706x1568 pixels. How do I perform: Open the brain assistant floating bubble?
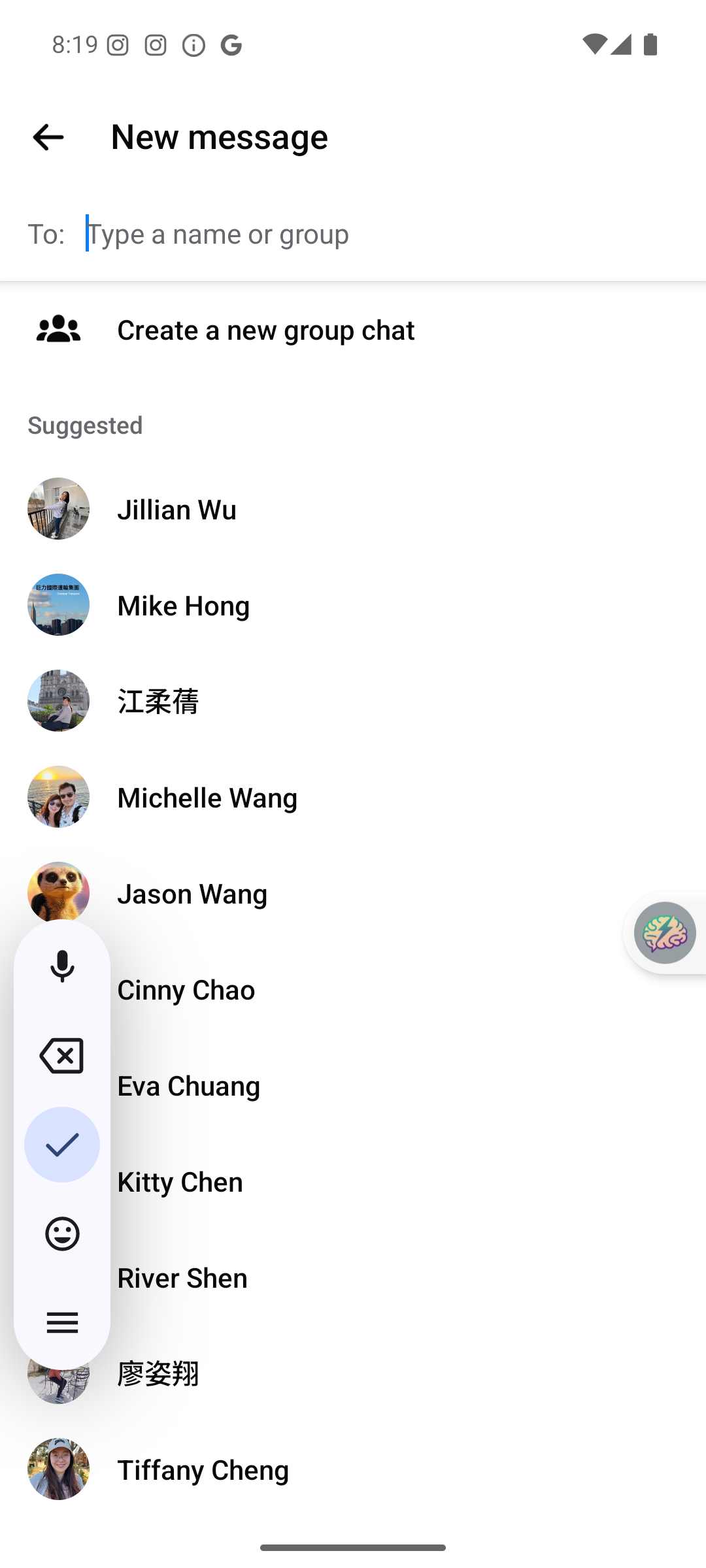[x=665, y=933]
